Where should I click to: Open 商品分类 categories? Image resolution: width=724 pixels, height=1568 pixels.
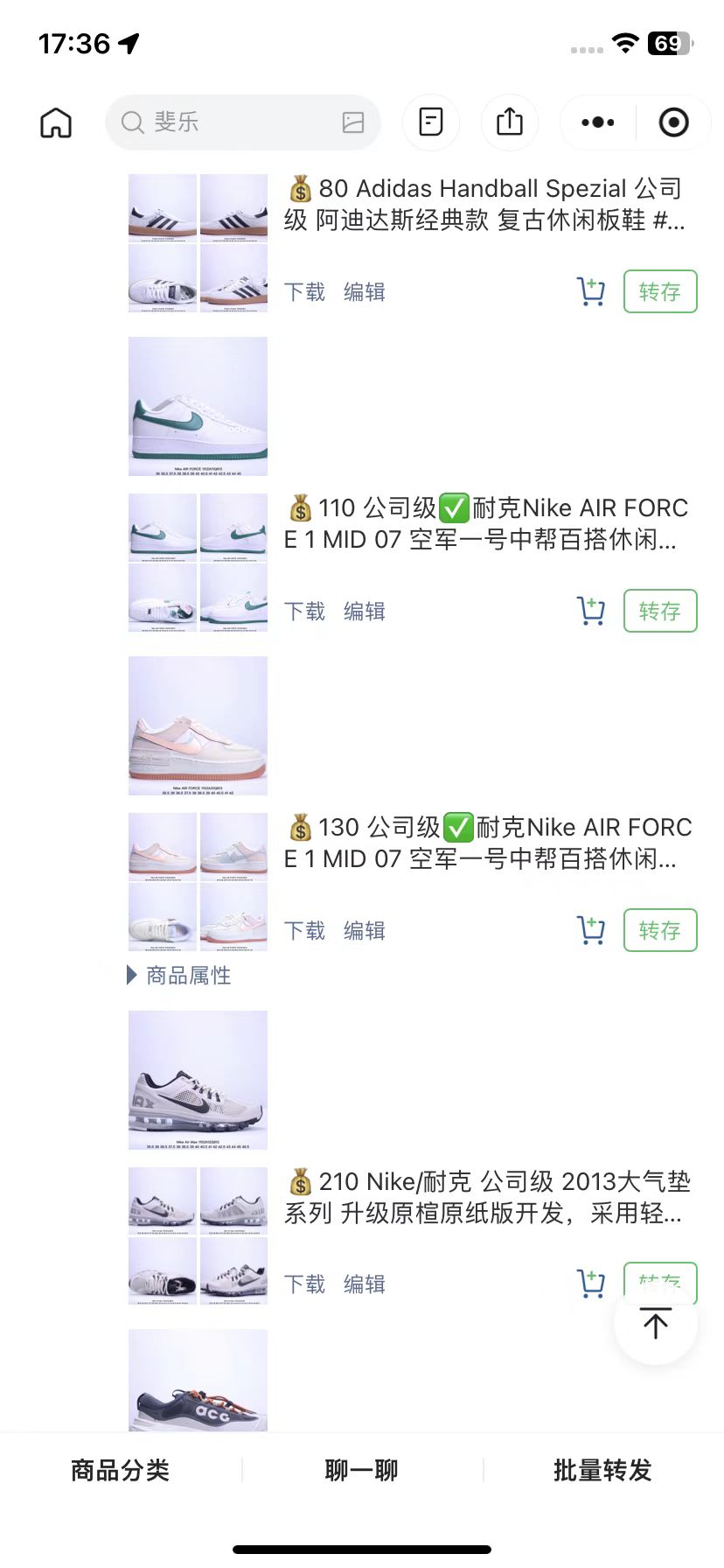[121, 1470]
